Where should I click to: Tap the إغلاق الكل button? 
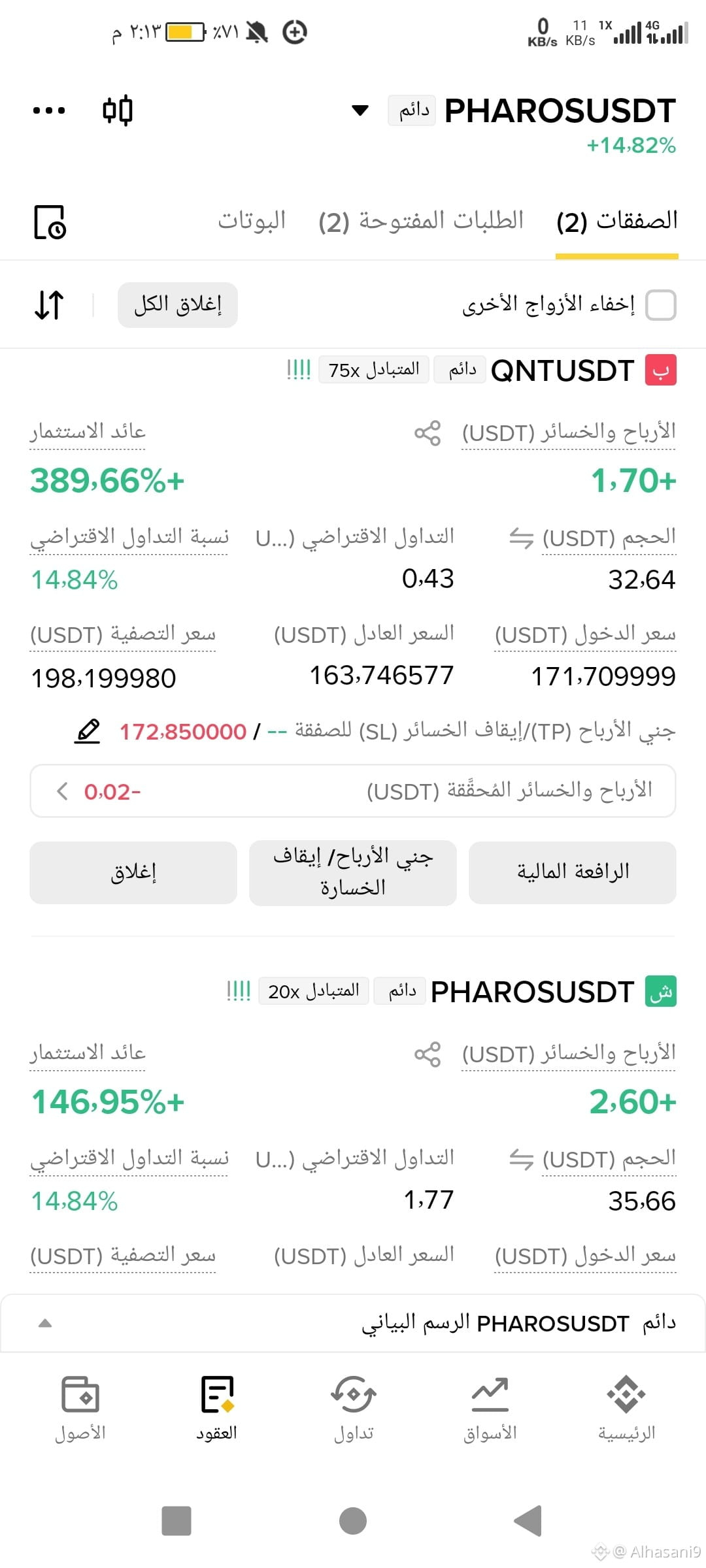click(x=178, y=305)
